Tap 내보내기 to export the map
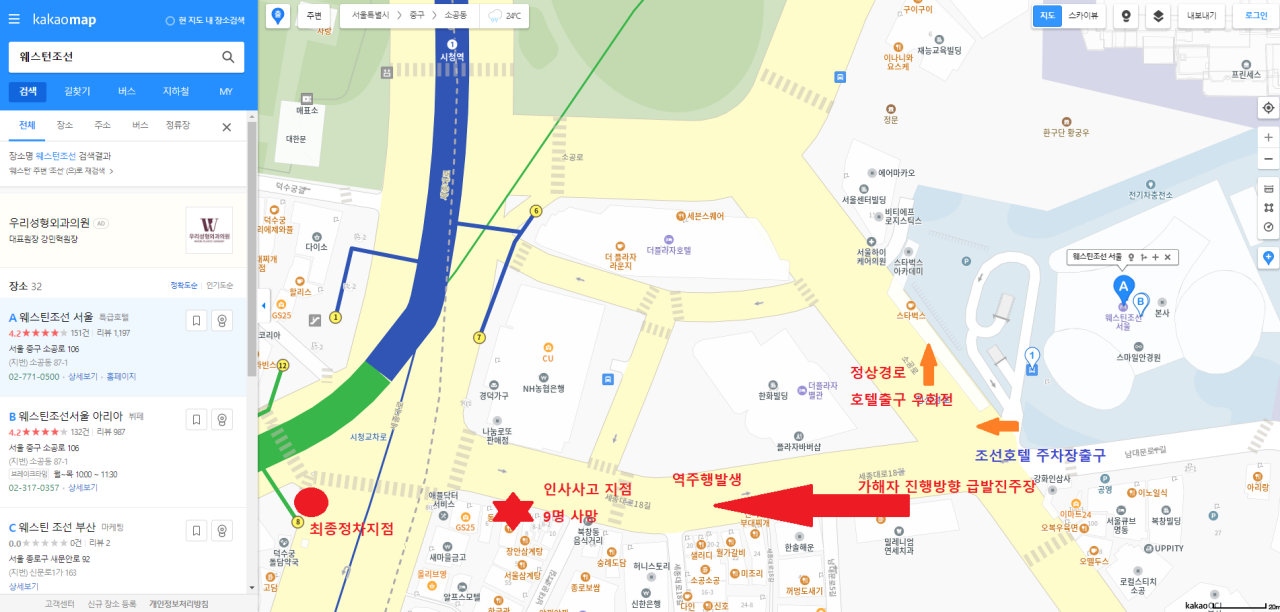The height and width of the screenshot is (612, 1280). point(1201,16)
